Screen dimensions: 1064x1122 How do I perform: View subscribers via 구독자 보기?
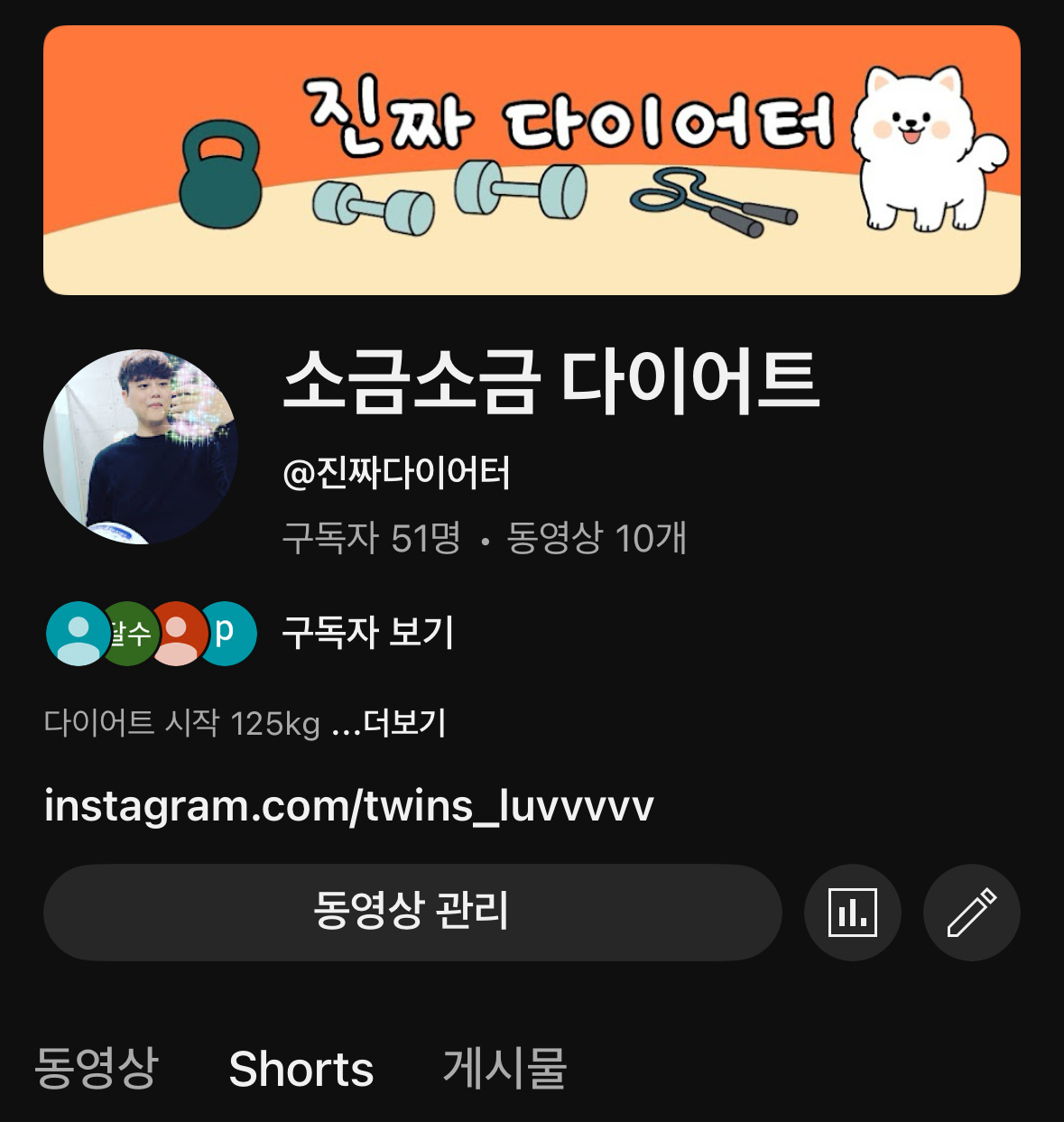coord(367,633)
